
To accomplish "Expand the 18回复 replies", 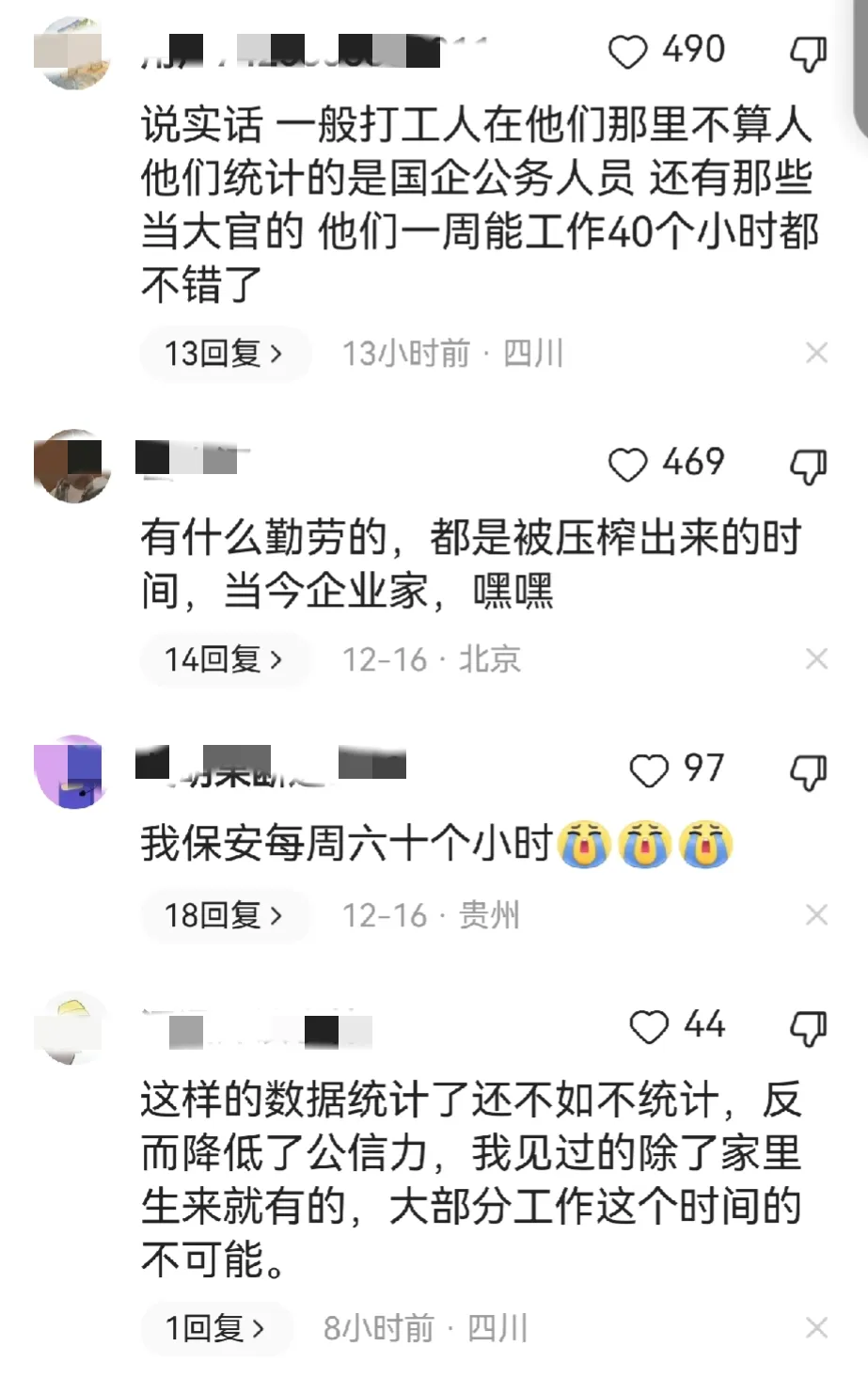I will [x=224, y=915].
